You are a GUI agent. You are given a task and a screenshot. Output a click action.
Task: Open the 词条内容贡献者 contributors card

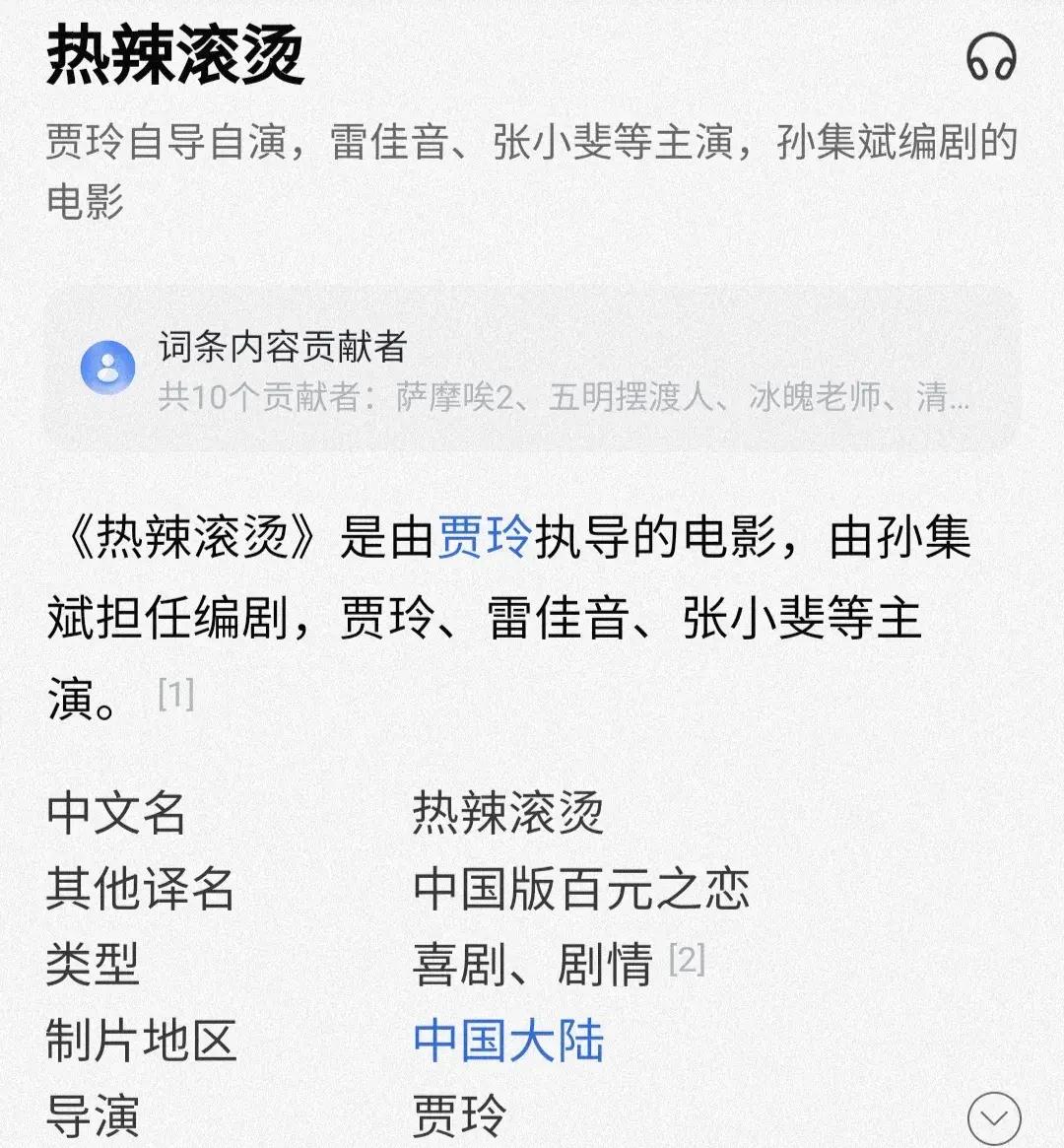[530, 370]
